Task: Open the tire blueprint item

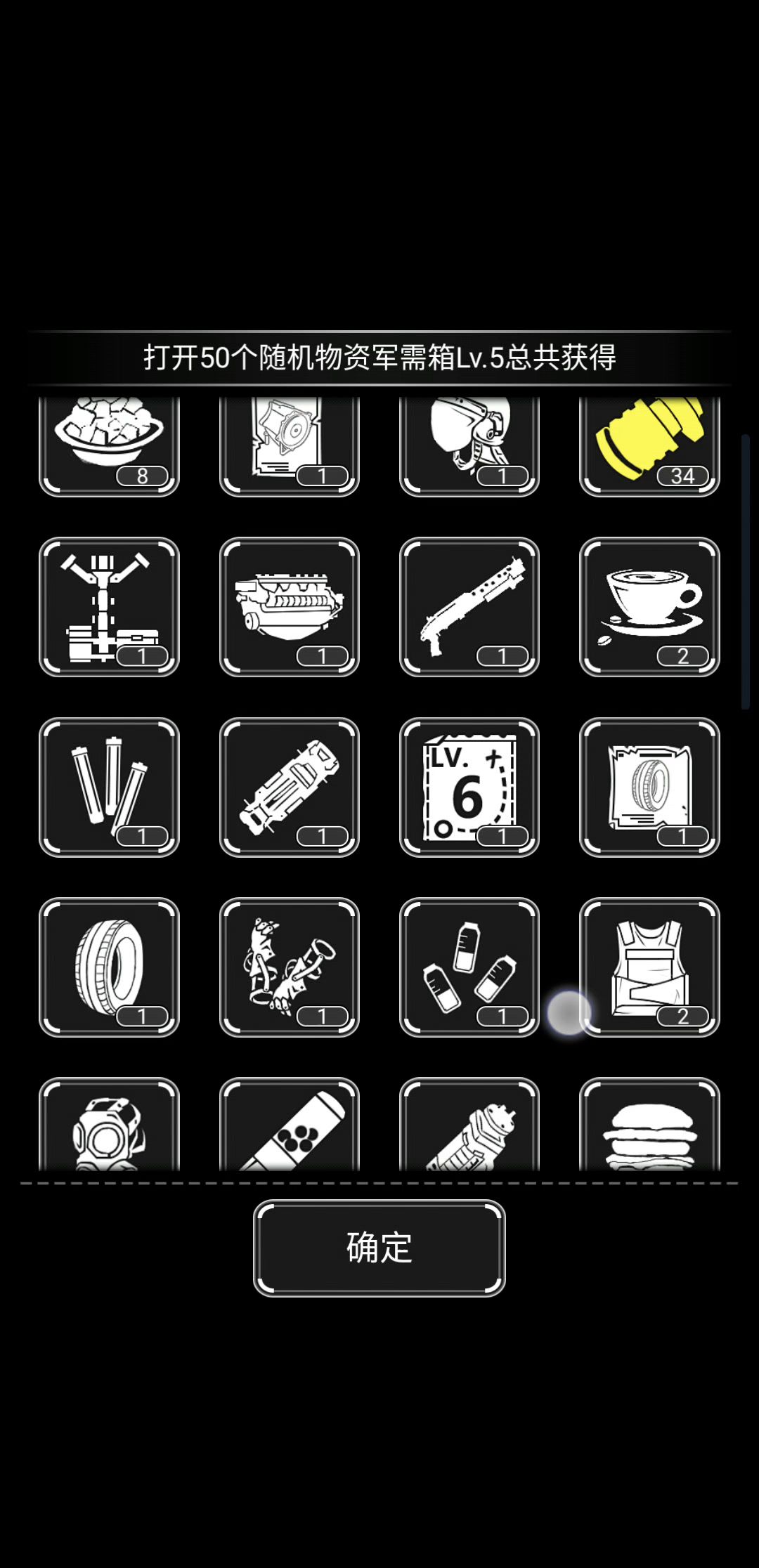Action: [649, 787]
